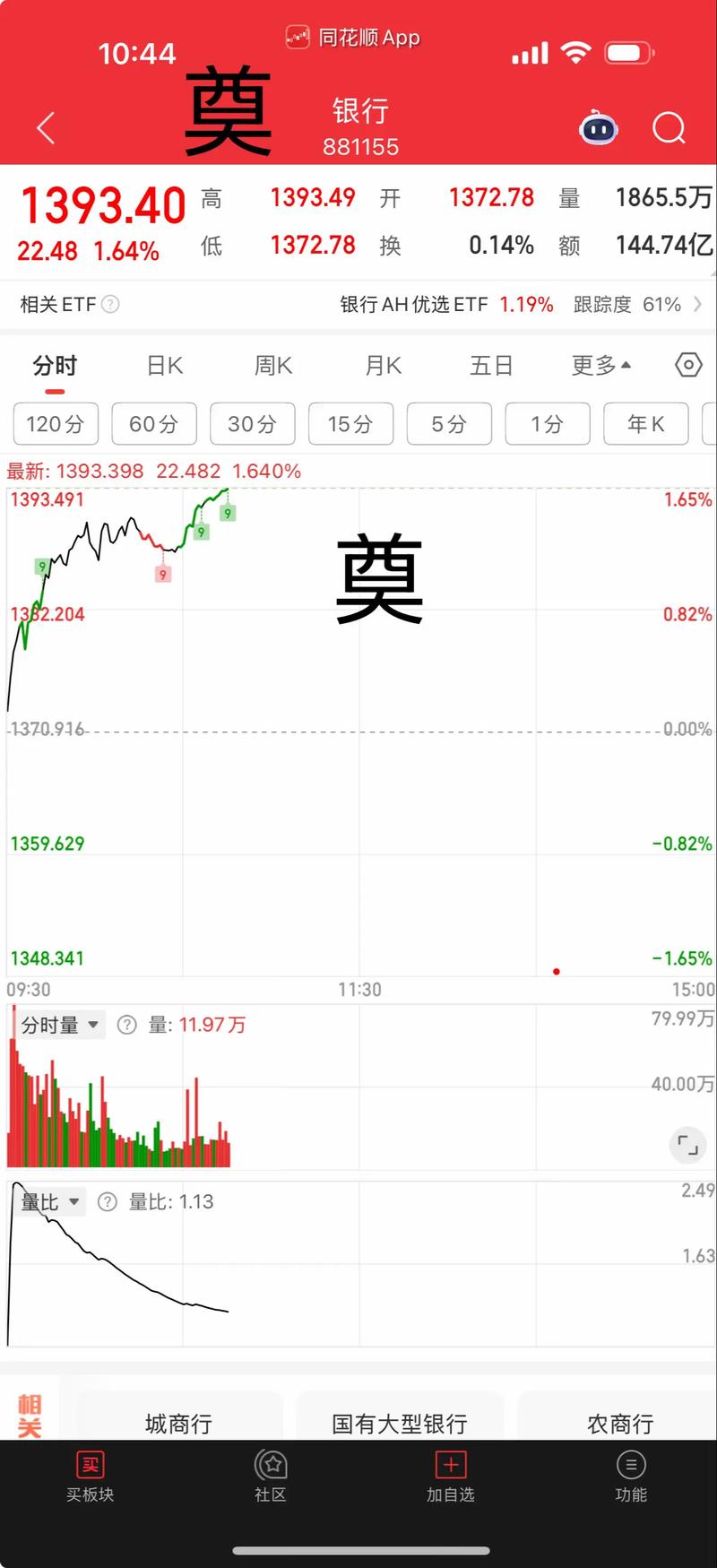
Task: Tap the help icon beside 相关ETF
Action: click(x=109, y=304)
